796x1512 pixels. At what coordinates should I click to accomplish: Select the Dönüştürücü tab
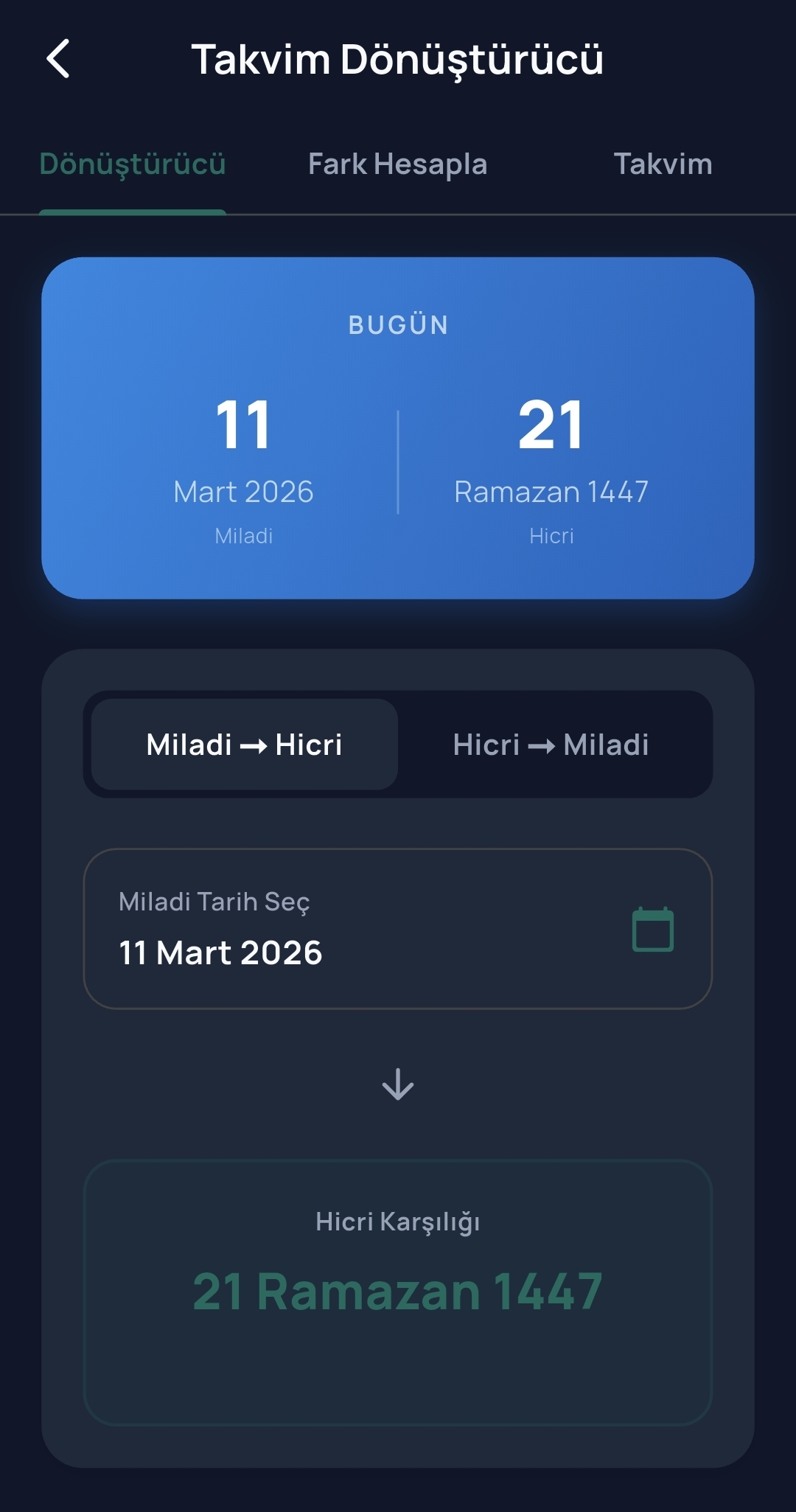tap(131, 164)
